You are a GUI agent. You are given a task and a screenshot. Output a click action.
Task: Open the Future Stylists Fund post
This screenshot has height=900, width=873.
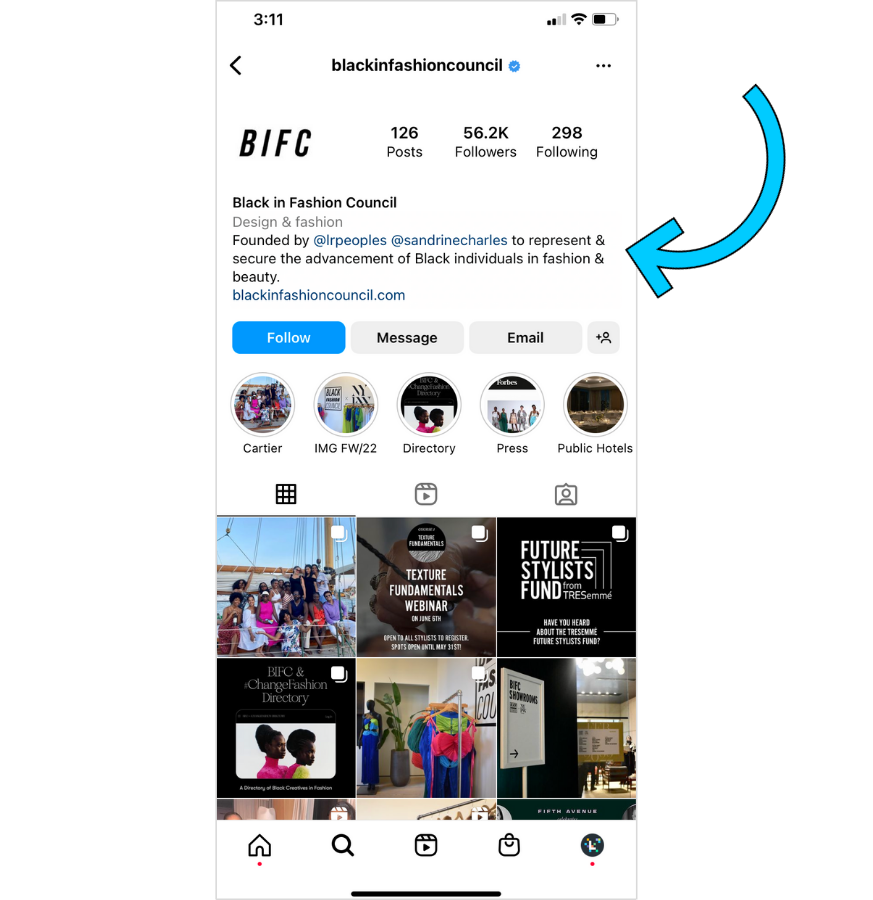(x=566, y=587)
